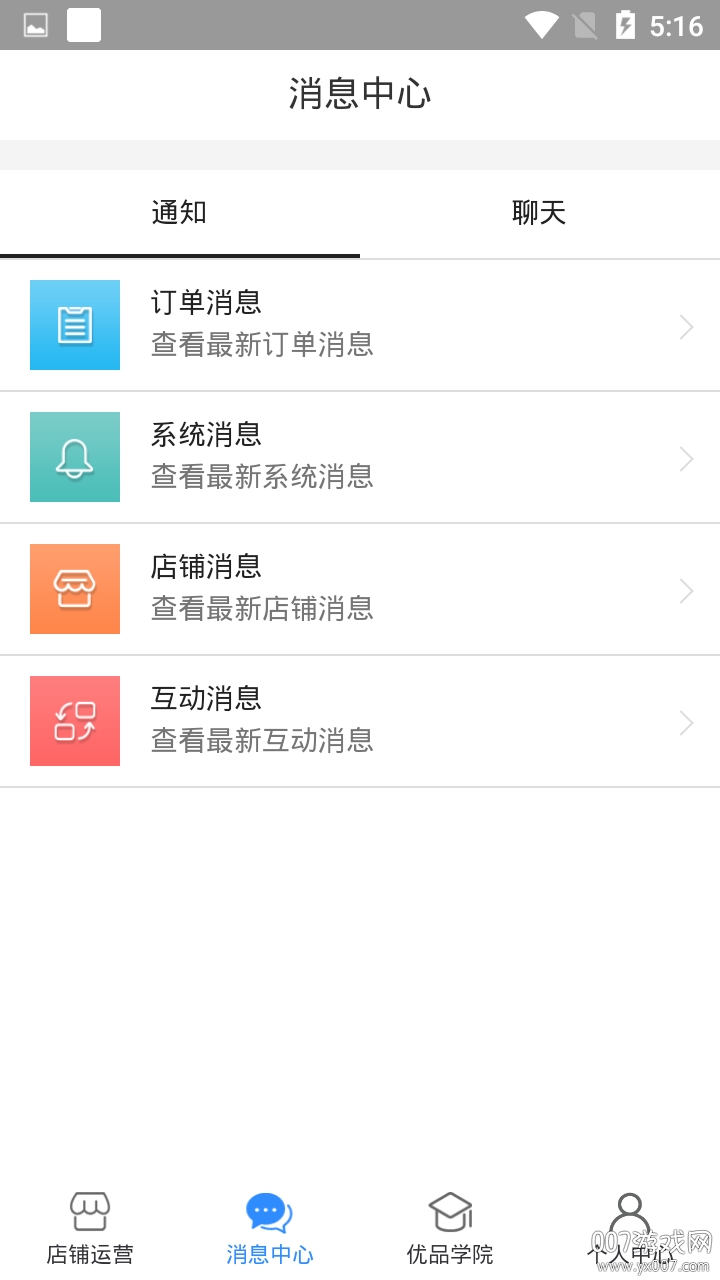Open 系统消息 details using right arrow

(x=686, y=458)
